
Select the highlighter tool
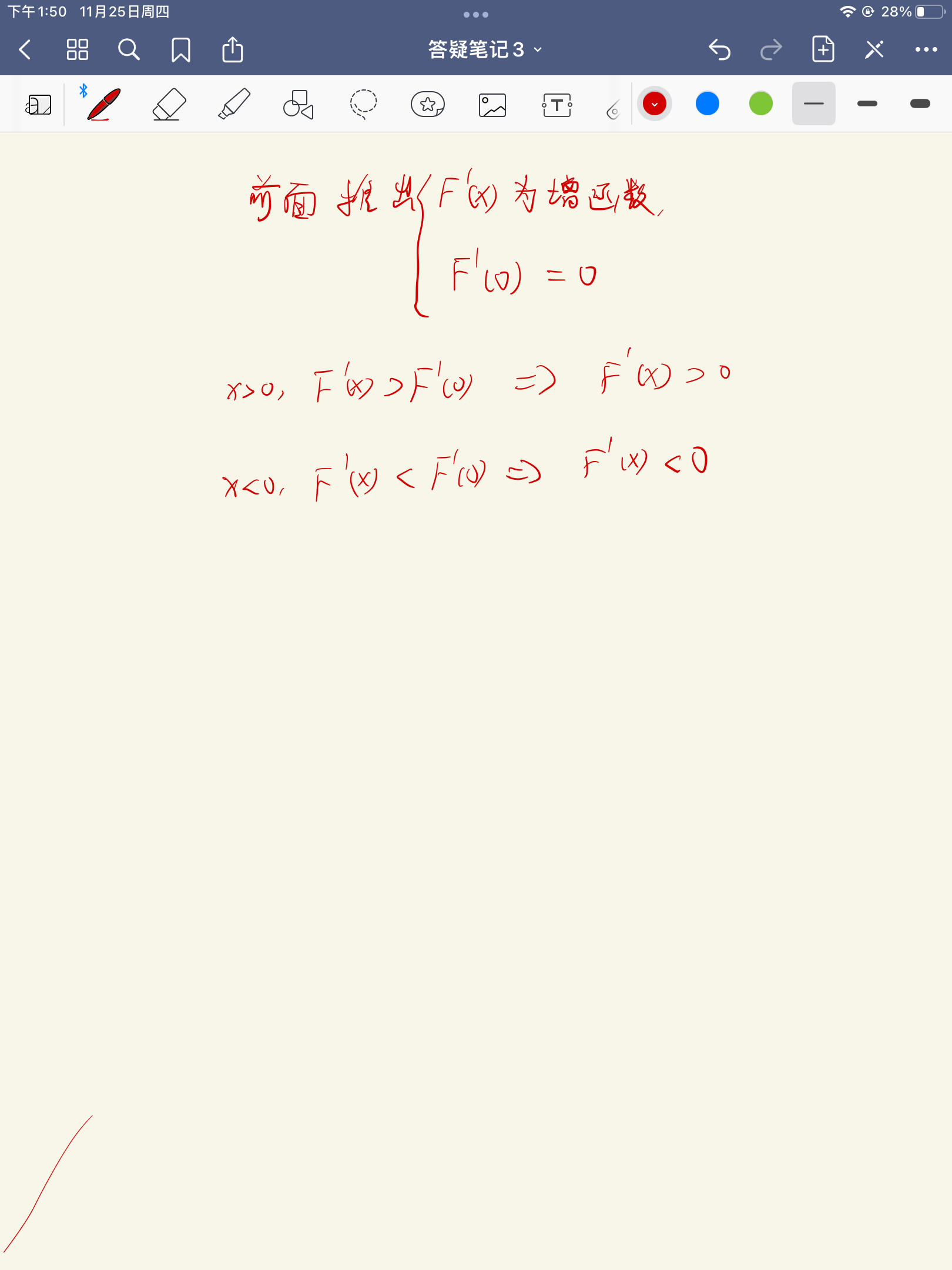pos(234,105)
